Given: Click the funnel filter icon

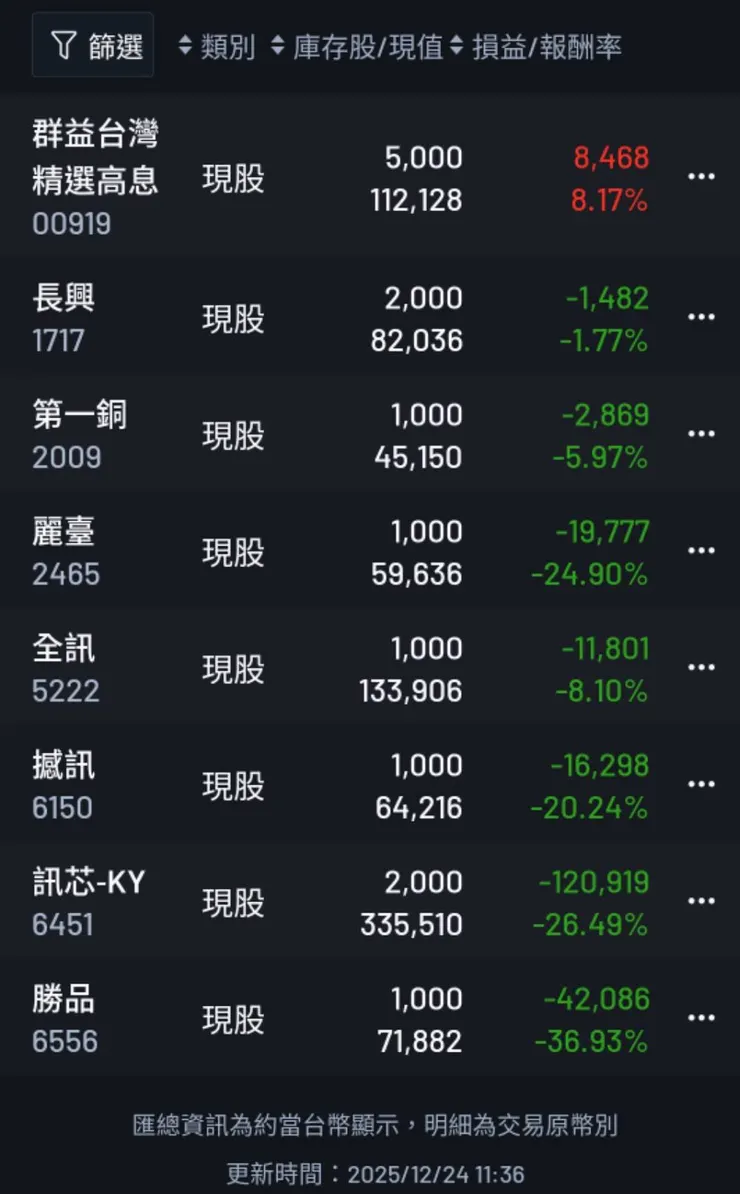Looking at the screenshot, I should (x=62, y=44).
